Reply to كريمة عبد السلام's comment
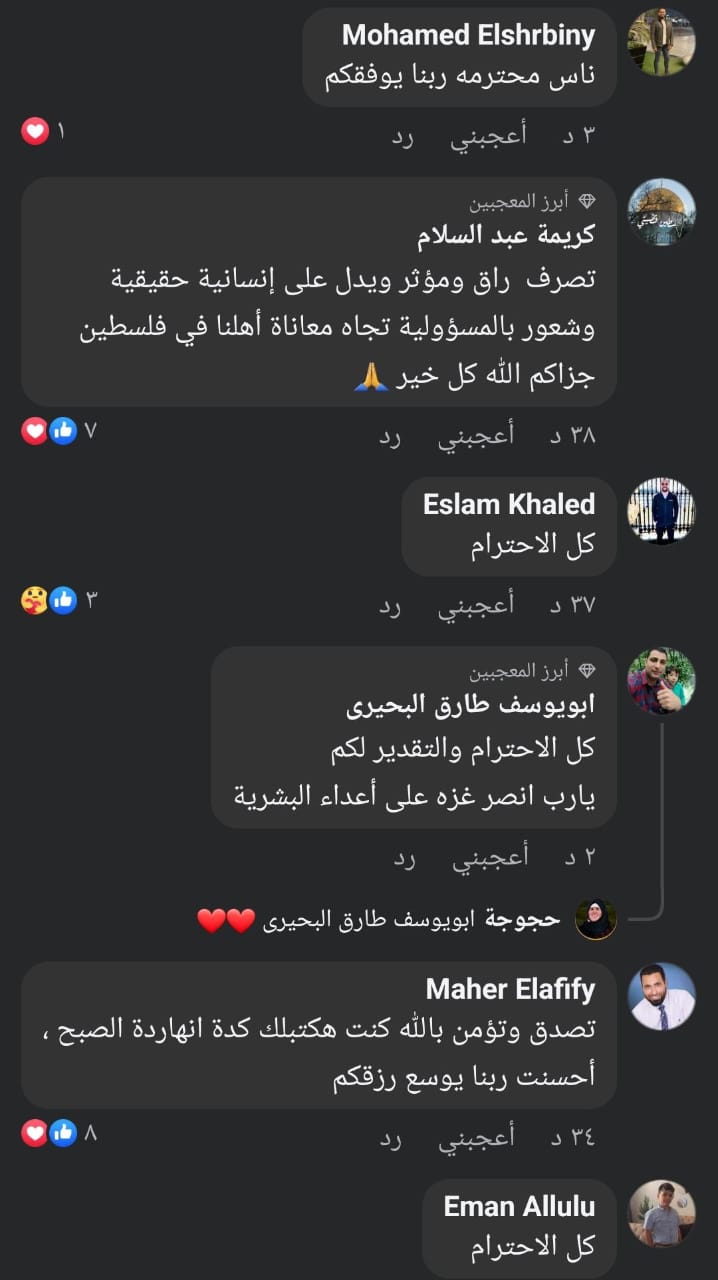Screen dimensions: 718x1280 [390, 436]
